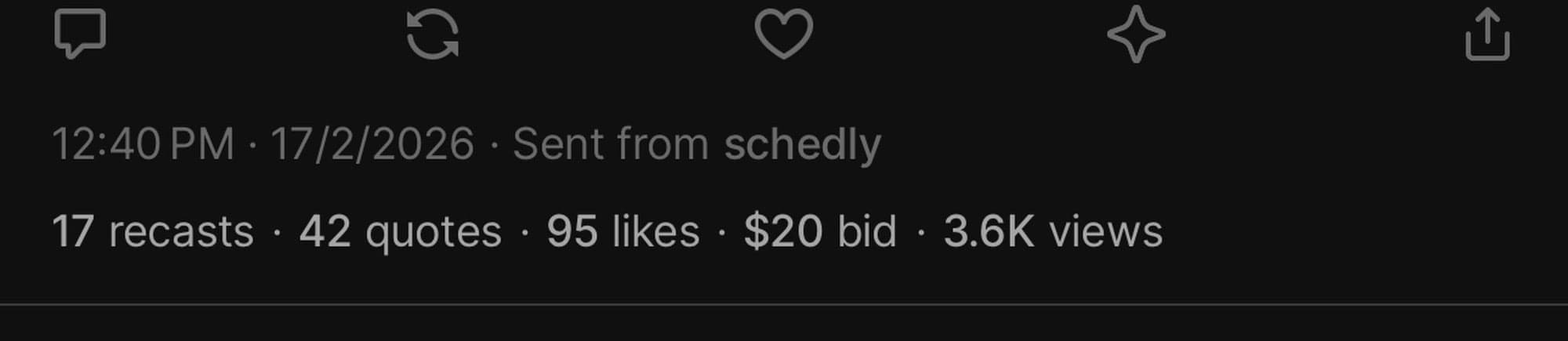Tap the reply speech bubble icon
Image resolution: width=1568 pixels, height=341 pixels.
80,34
